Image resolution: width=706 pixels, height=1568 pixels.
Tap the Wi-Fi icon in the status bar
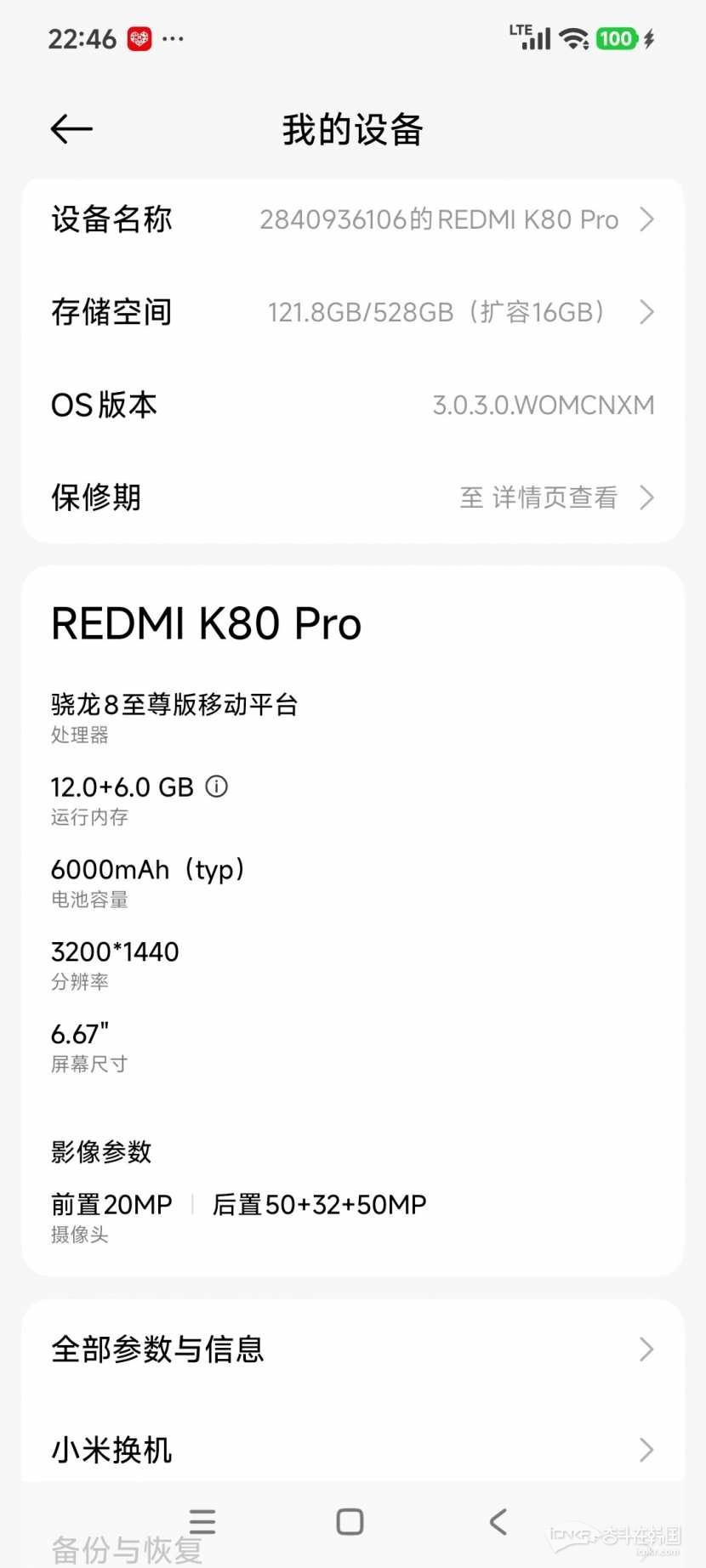click(x=577, y=37)
